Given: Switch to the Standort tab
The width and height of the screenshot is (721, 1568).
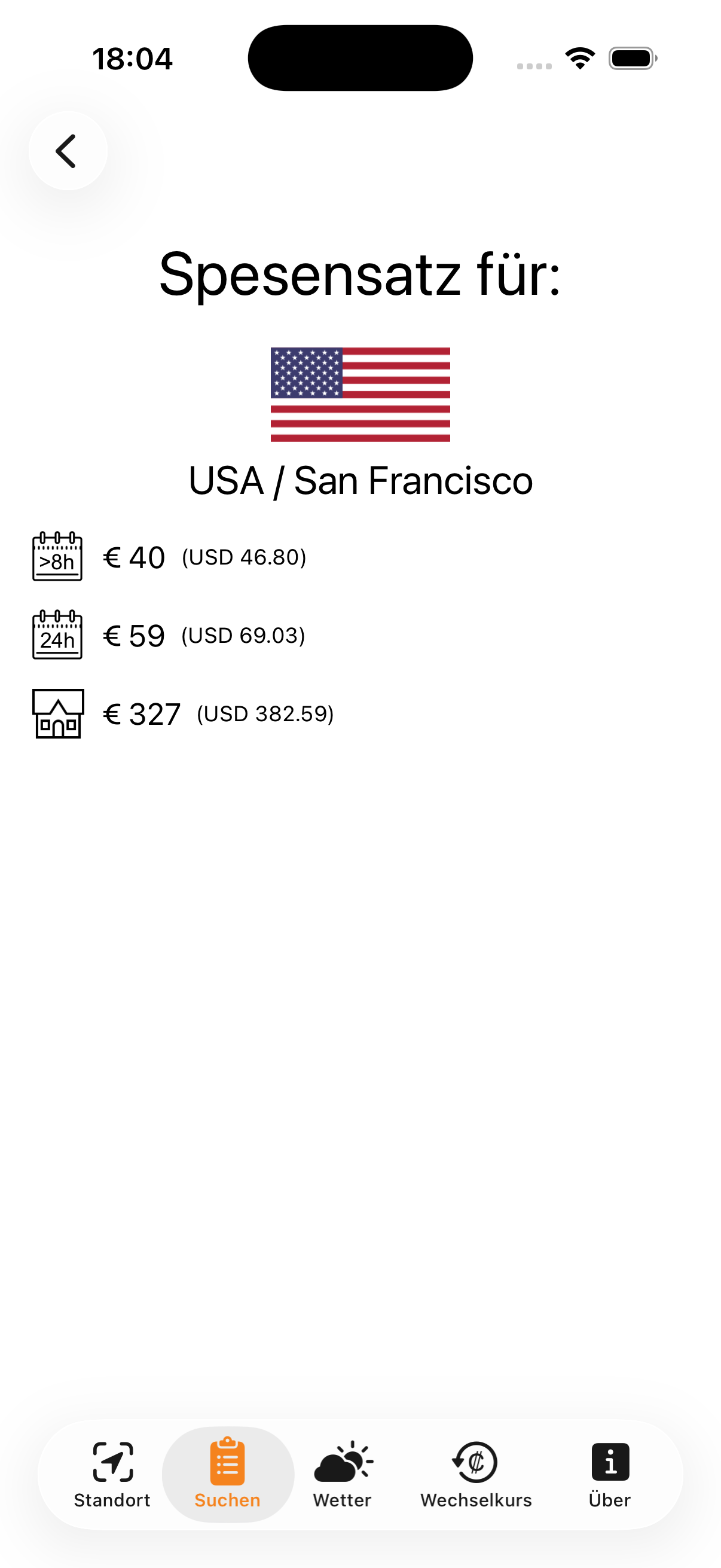Looking at the screenshot, I should [112, 1474].
